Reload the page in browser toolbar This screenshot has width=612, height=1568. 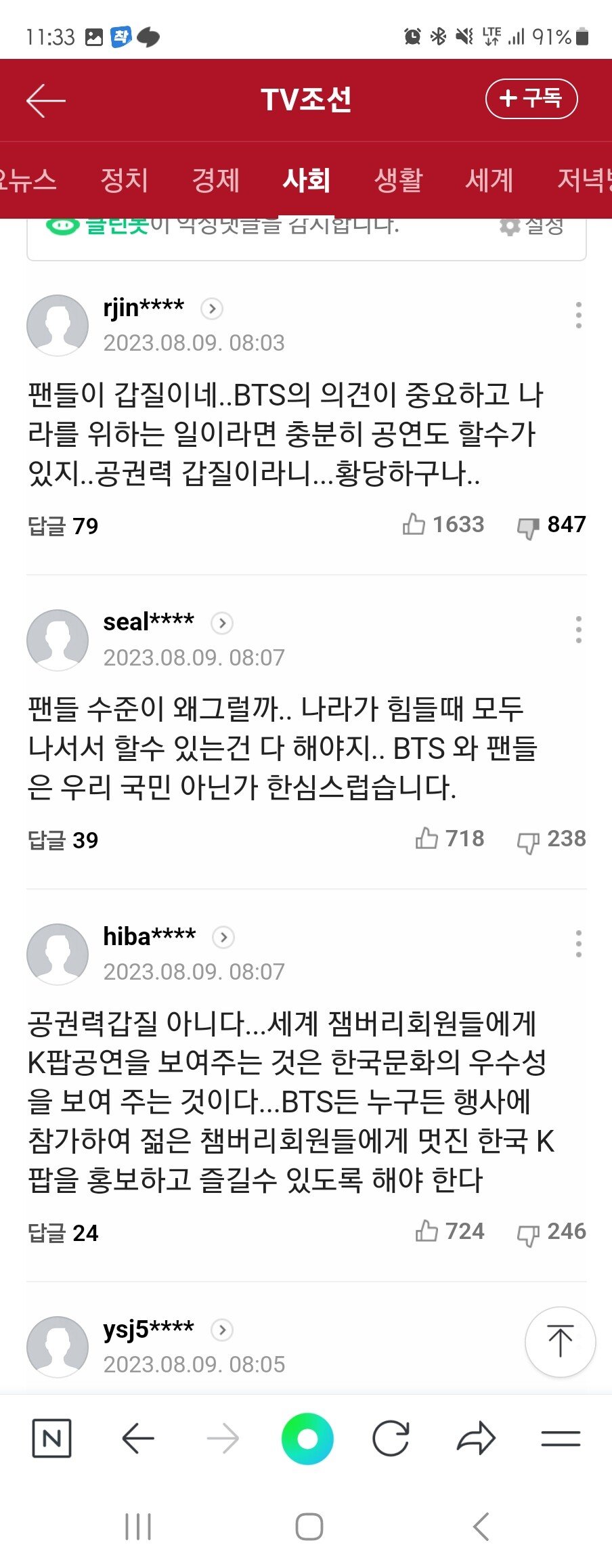pyautogui.click(x=391, y=1438)
